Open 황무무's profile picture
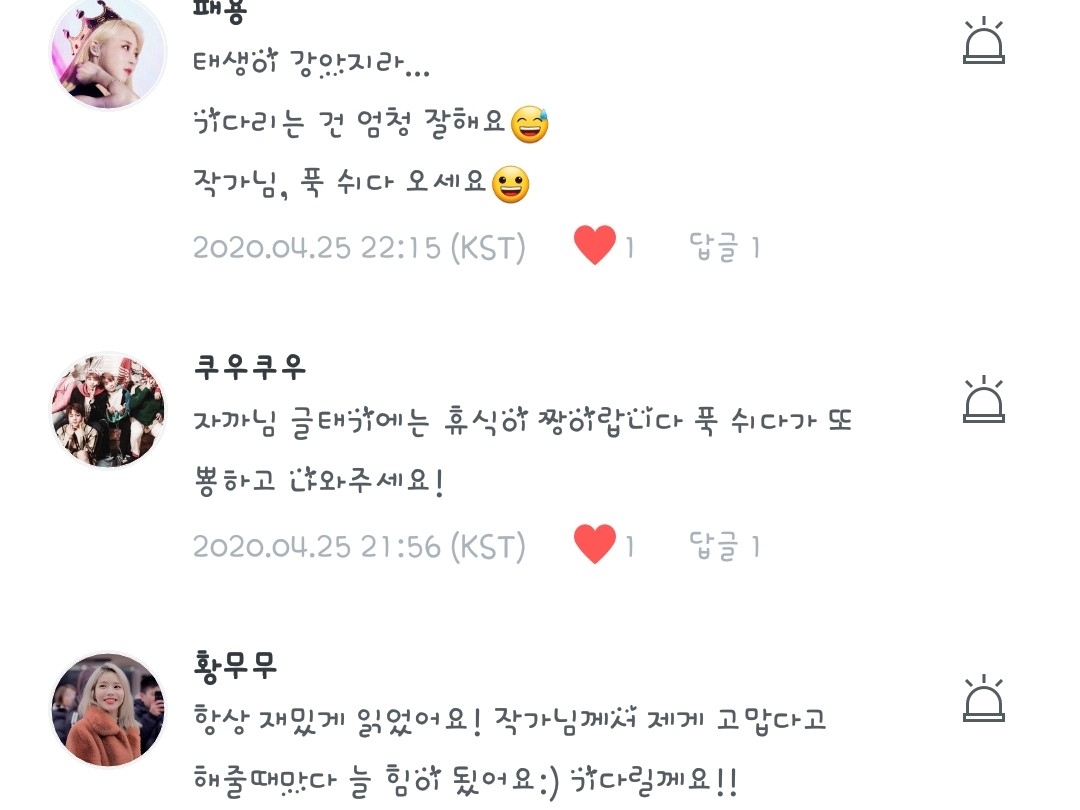Image resolution: width=1080 pixels, height=810 pixels. [108, 710]
